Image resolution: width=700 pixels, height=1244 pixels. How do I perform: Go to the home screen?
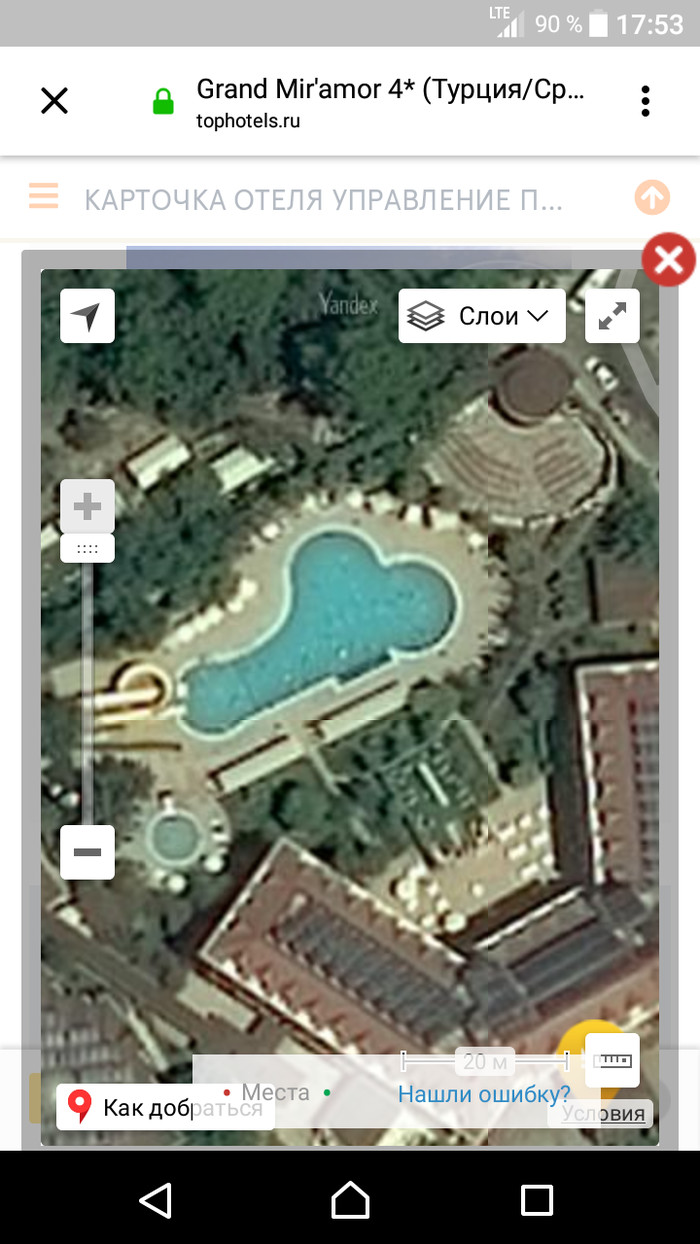coord(350,1199)
